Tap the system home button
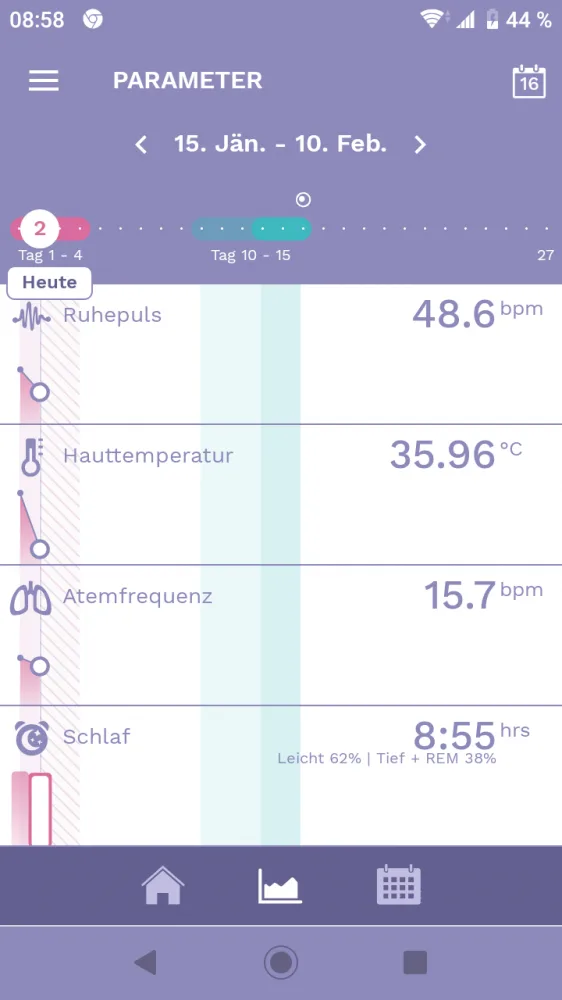562x1000 pixels. 281,962
